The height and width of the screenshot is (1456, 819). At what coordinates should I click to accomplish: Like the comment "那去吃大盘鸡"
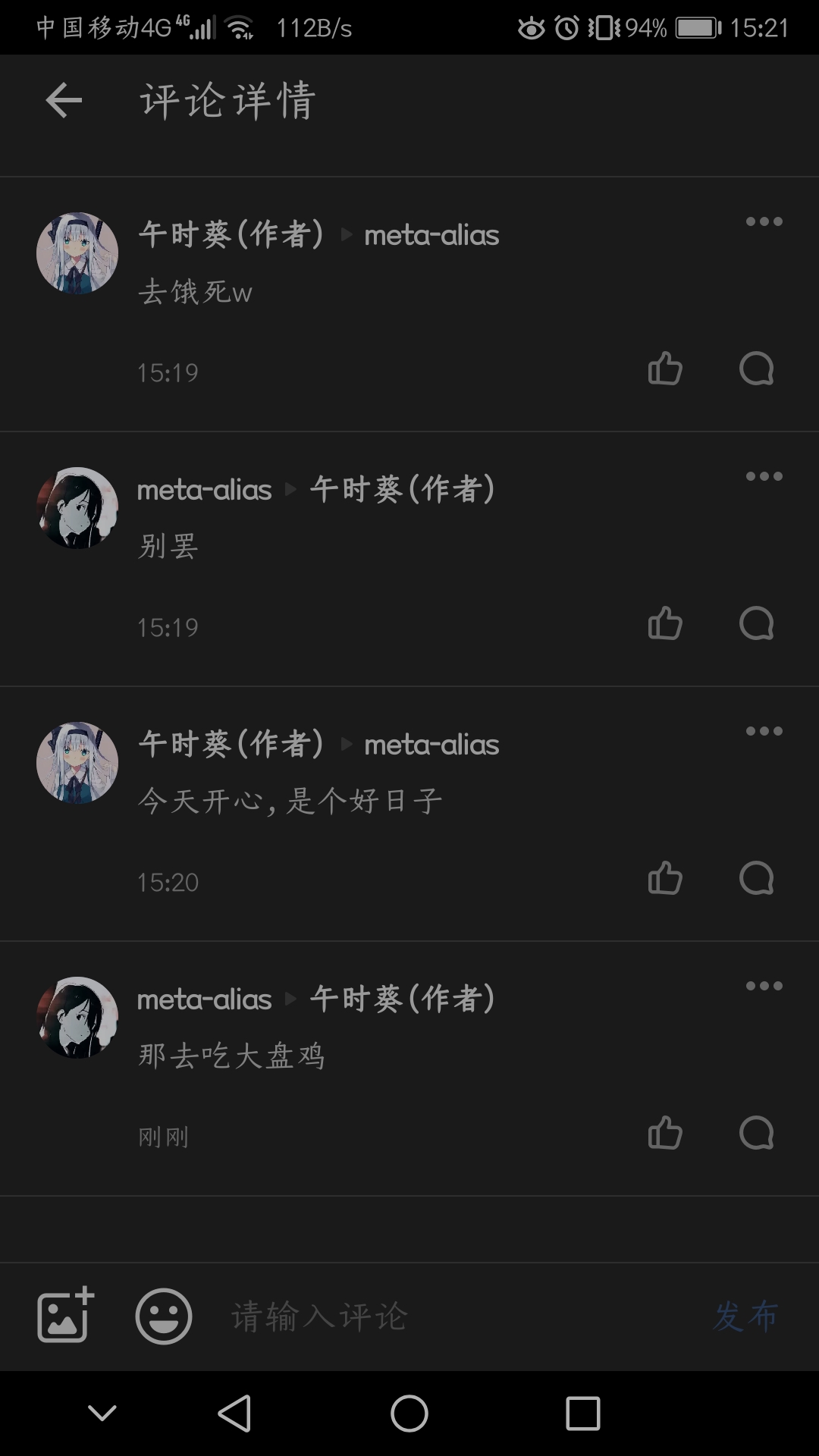point(665,1134)
